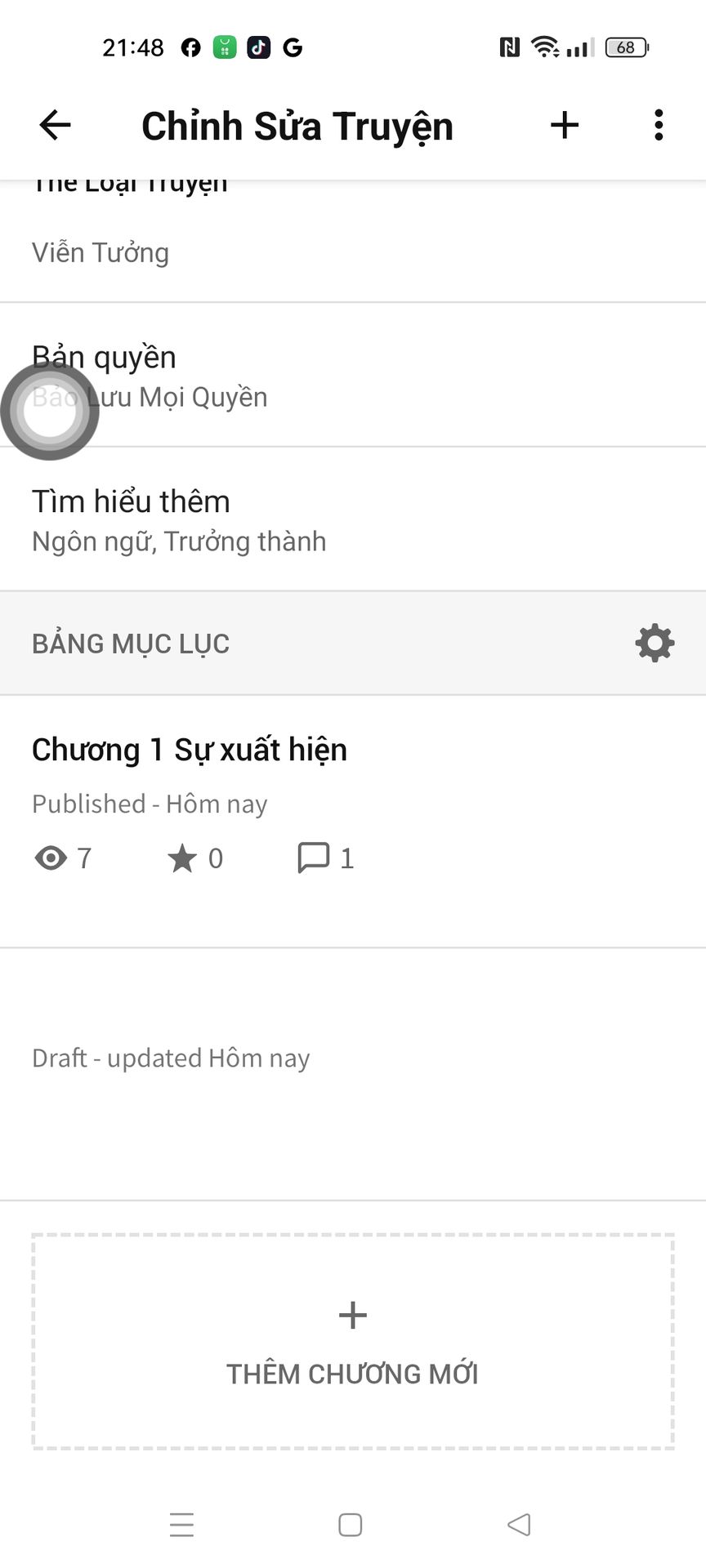Open table of contents settings gear

(x=655, y=644)
